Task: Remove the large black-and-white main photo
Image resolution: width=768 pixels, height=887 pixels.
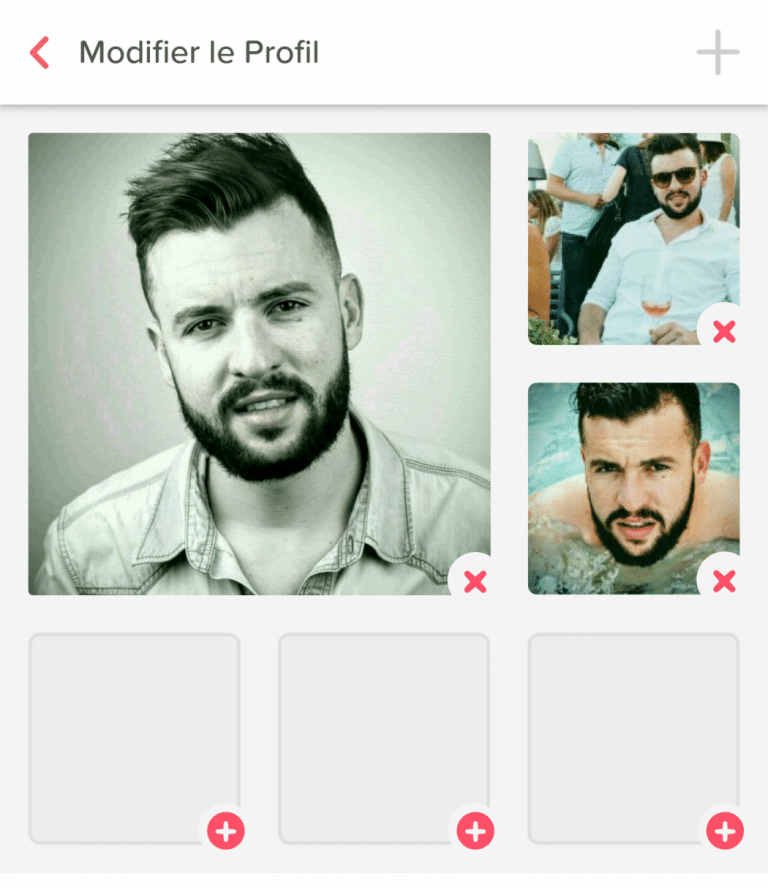Action: (x=475, y=581)
